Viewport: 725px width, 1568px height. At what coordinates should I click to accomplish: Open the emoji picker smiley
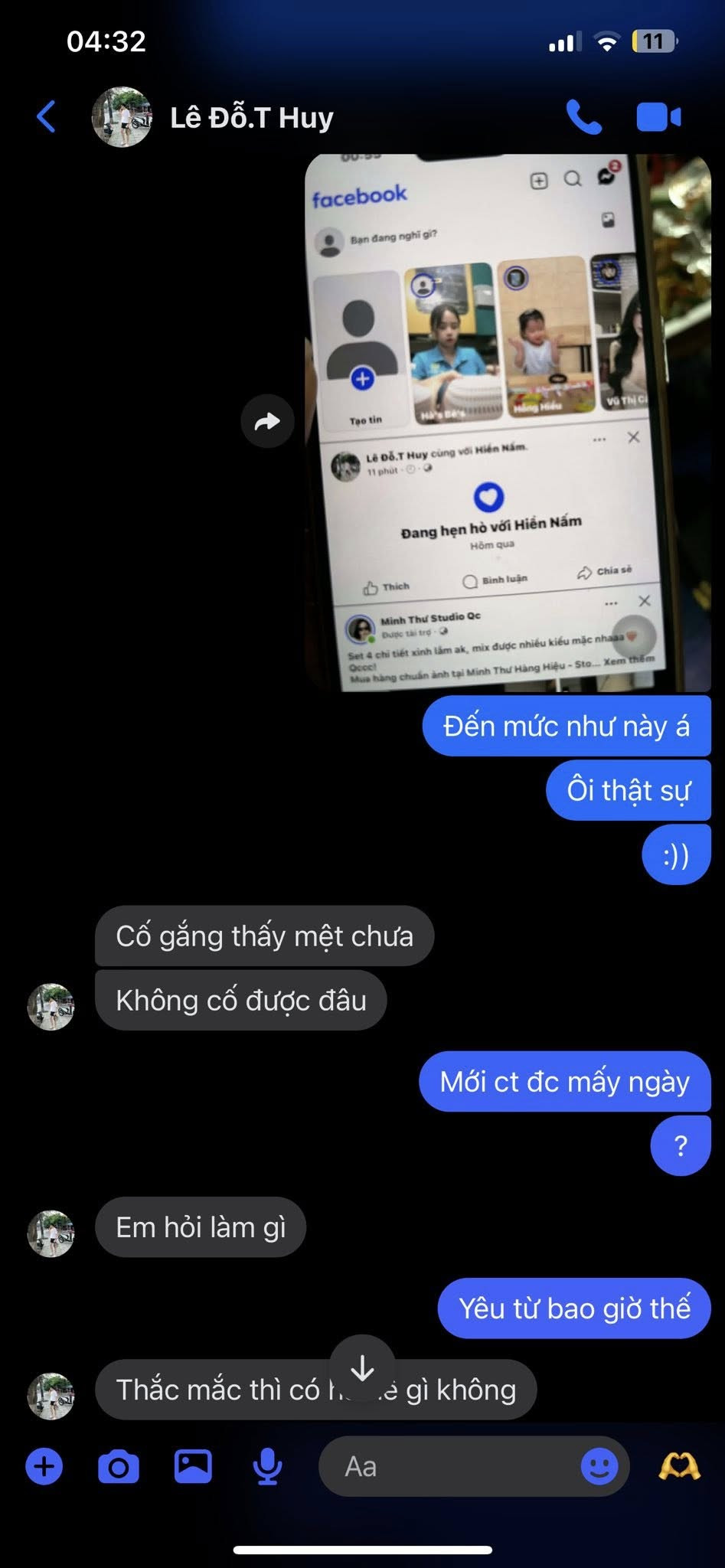599,1466
